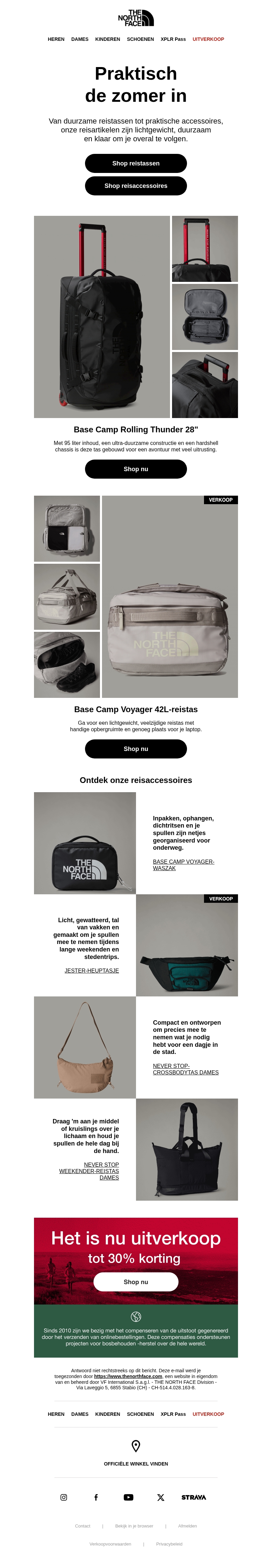Image resolution: width=272 pixels, height=1568 pixels.
Task: Read the Privacybeleid
Action: click(169, 1544)
